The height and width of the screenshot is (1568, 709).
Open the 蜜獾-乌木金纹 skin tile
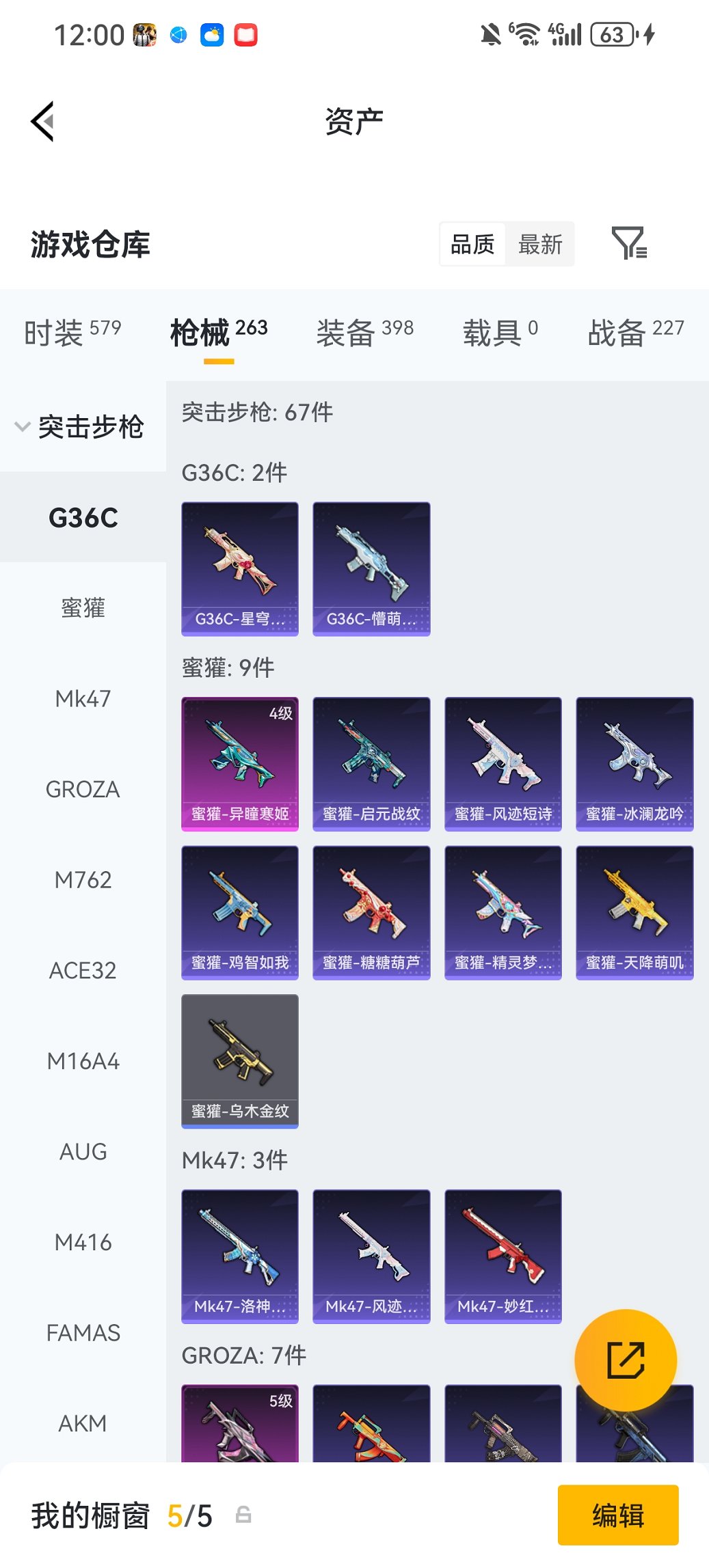coord(240,1060)
